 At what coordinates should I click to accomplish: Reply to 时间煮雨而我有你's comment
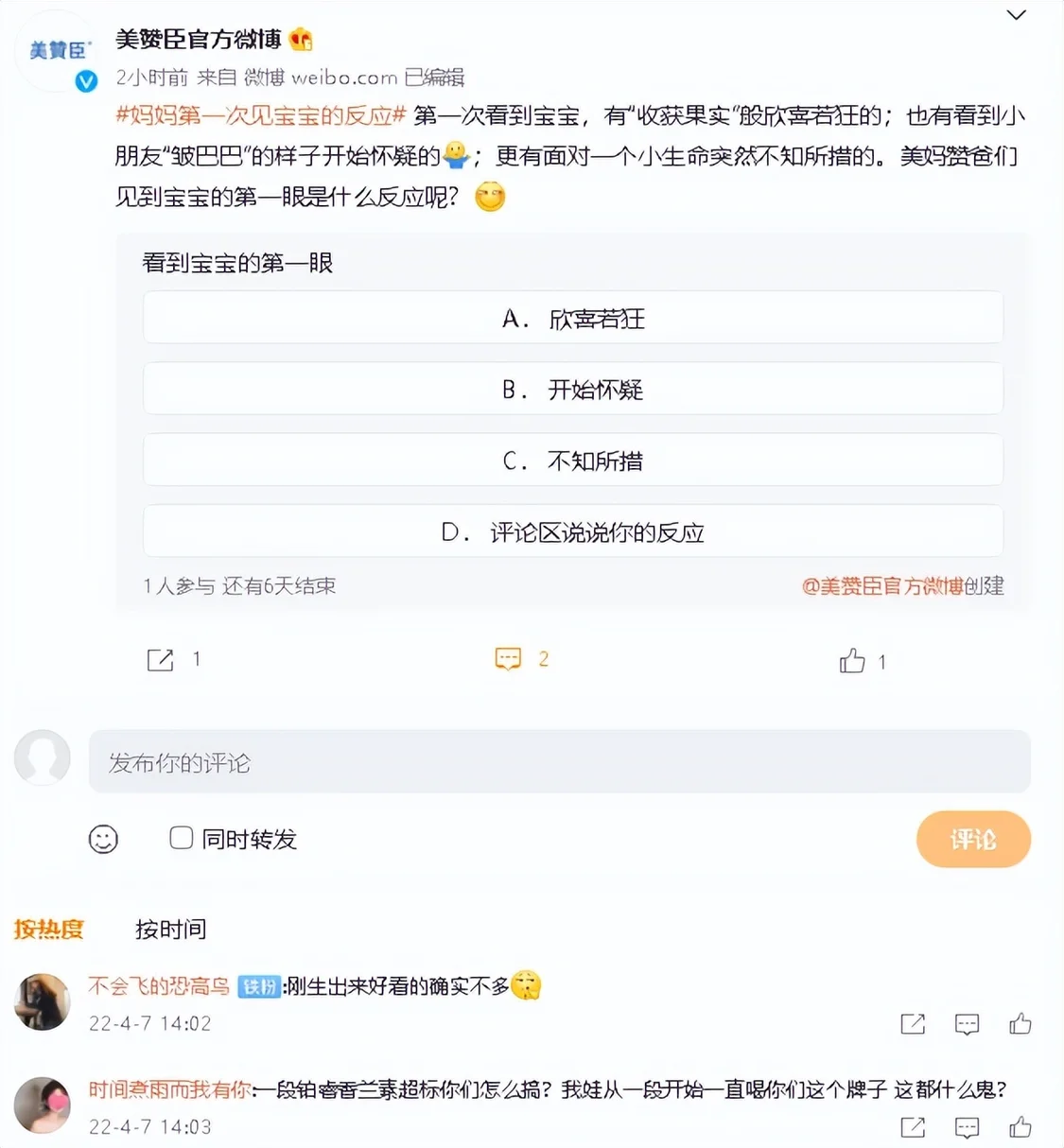point(967,1127)
